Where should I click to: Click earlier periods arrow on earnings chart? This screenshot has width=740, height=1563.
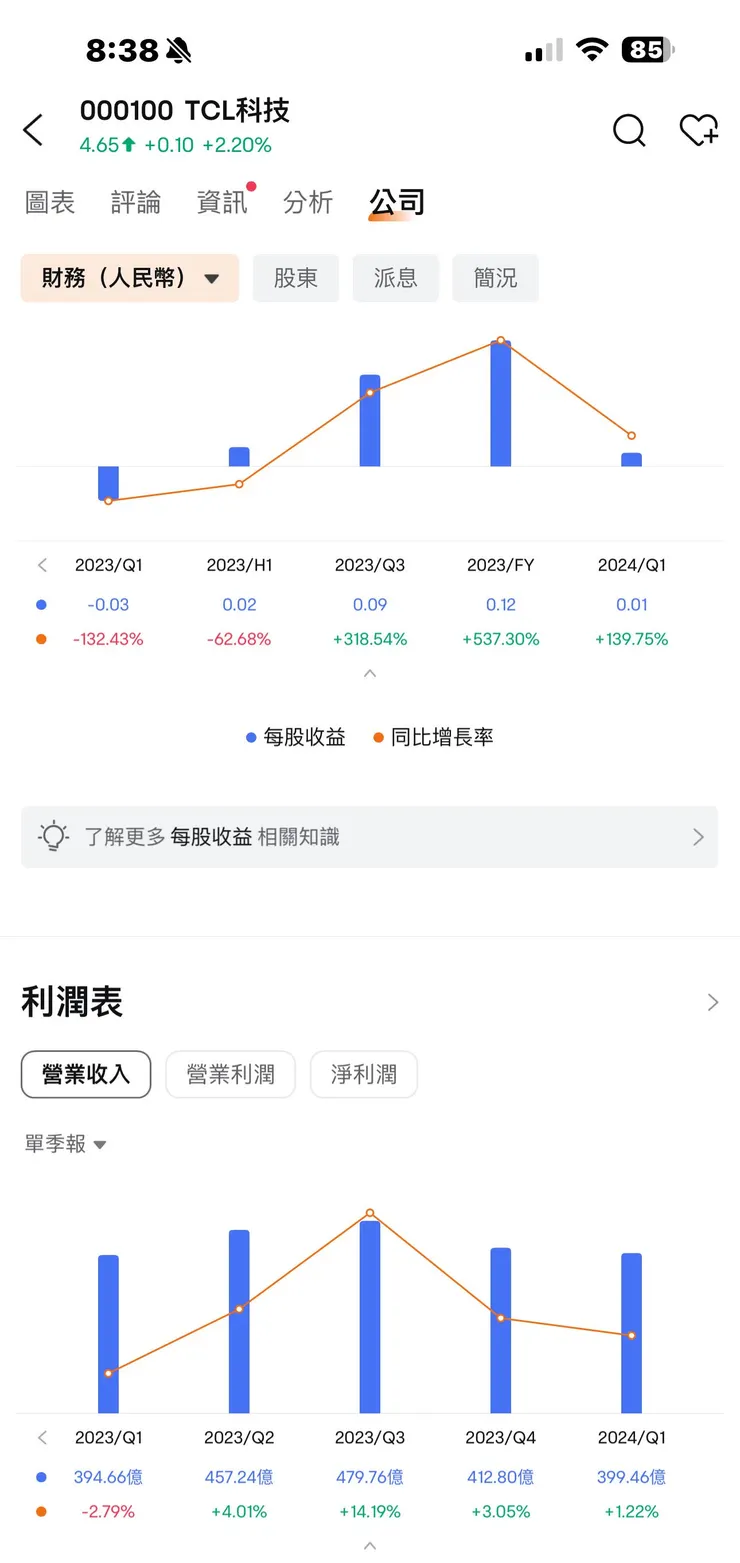(41, 565)
